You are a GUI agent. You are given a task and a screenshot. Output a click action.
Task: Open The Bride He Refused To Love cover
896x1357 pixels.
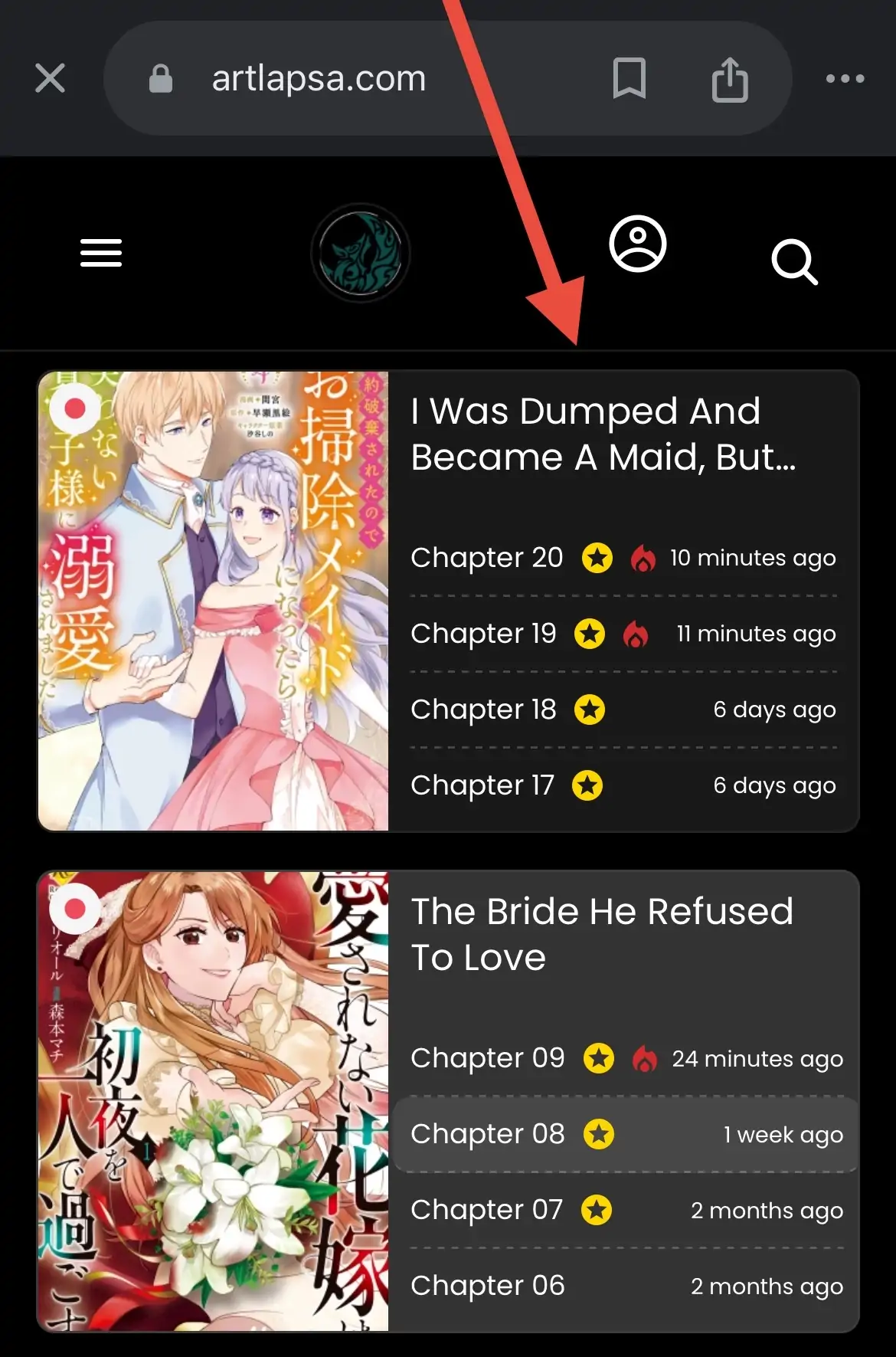pyautogui.click(x=214, y=1100)
